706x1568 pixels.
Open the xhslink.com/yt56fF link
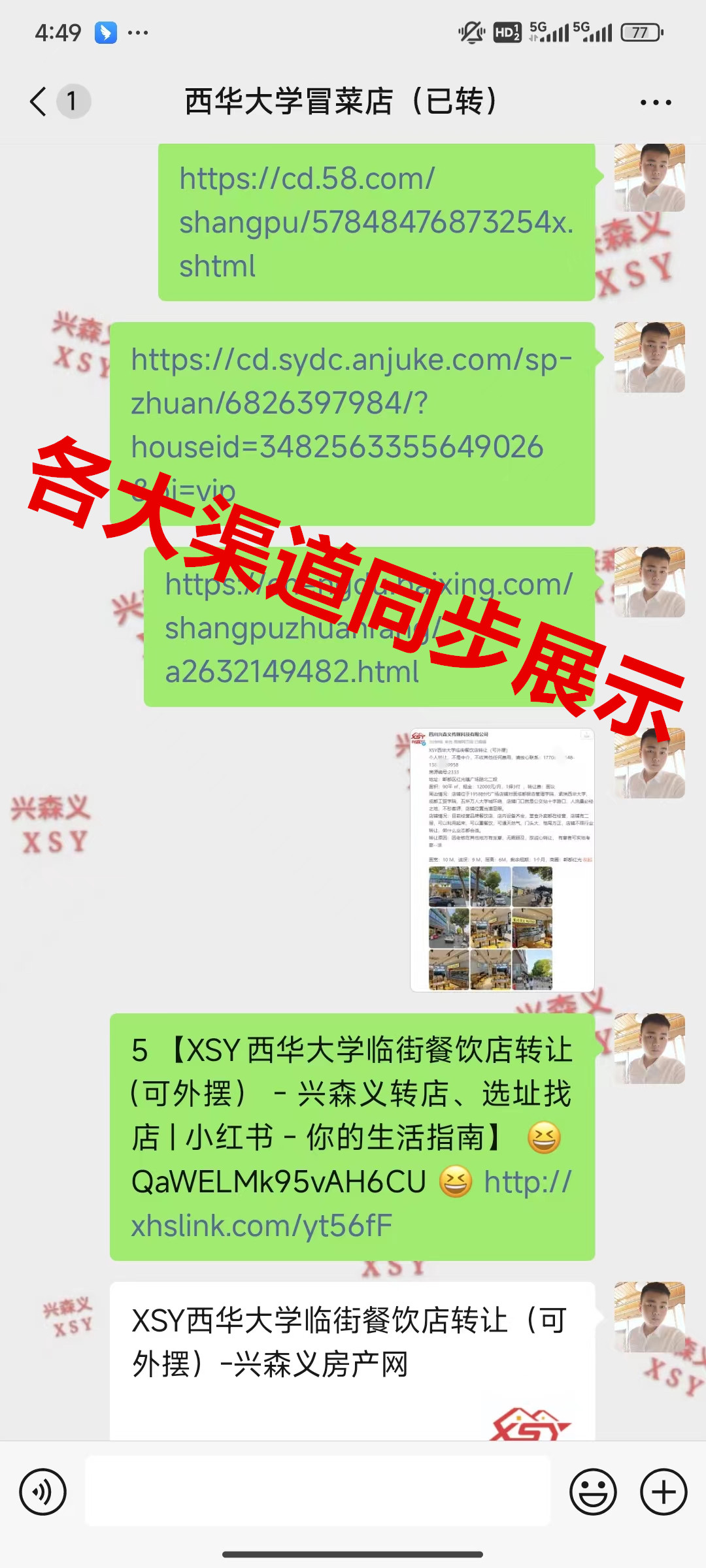pos(261,1226)
